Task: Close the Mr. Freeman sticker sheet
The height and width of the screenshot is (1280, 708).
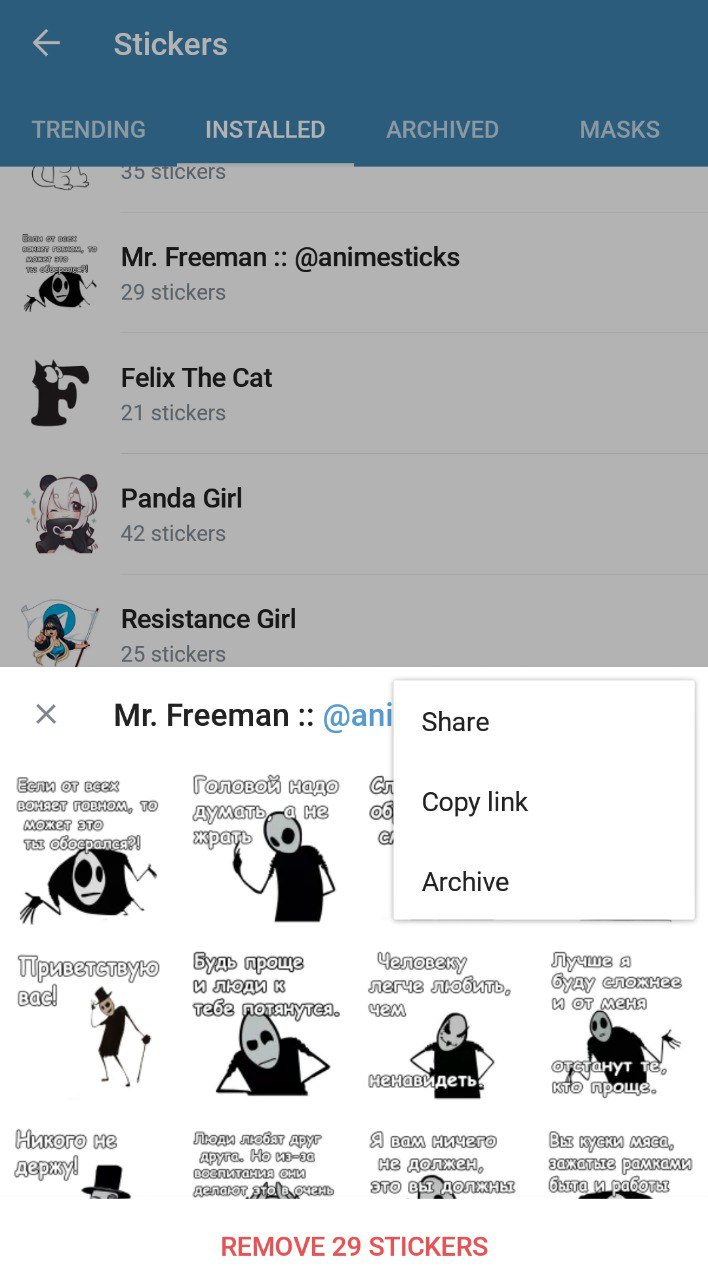Action: coord(46,714)
